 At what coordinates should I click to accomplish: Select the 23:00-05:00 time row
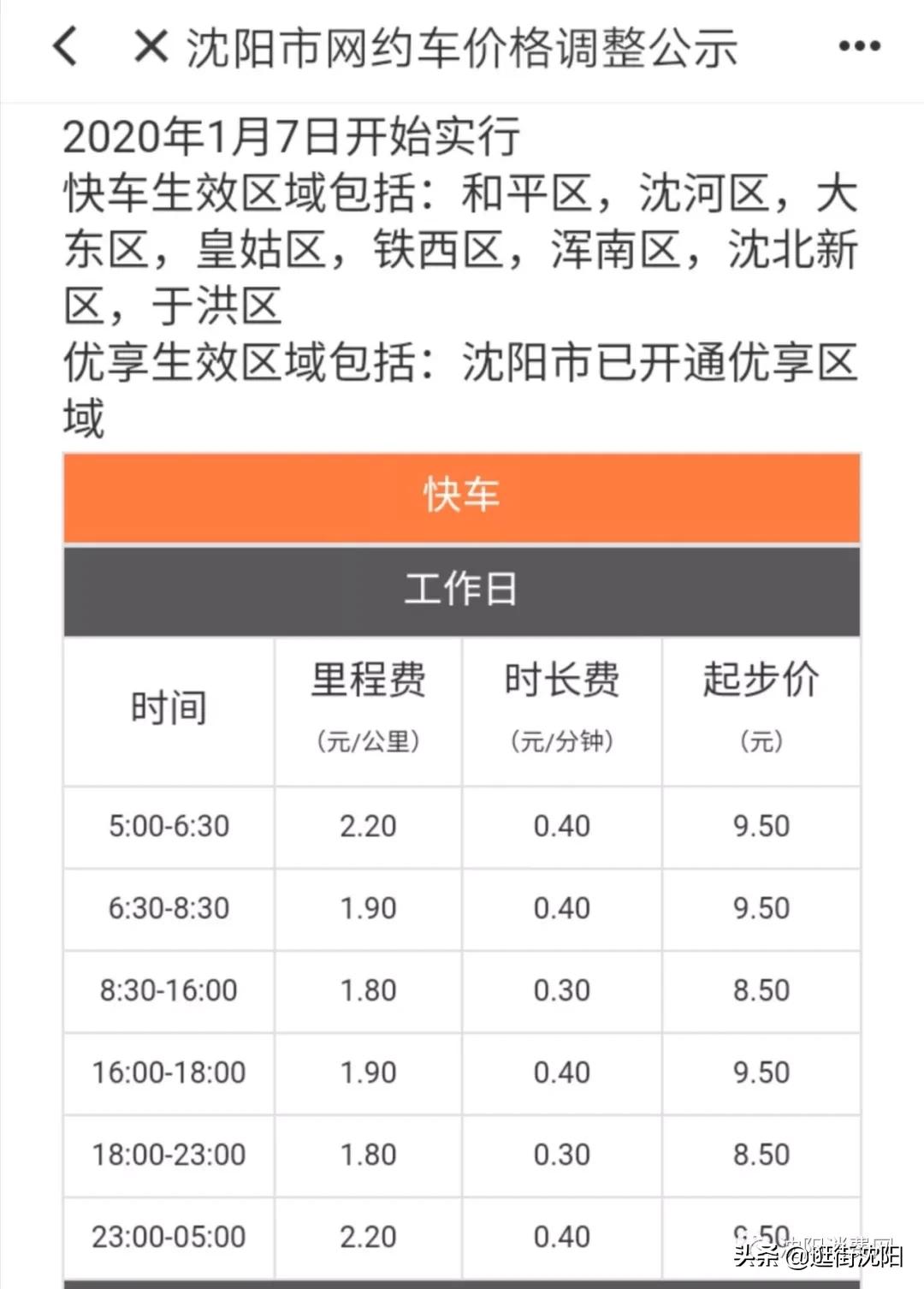(x=168, y=1235)
